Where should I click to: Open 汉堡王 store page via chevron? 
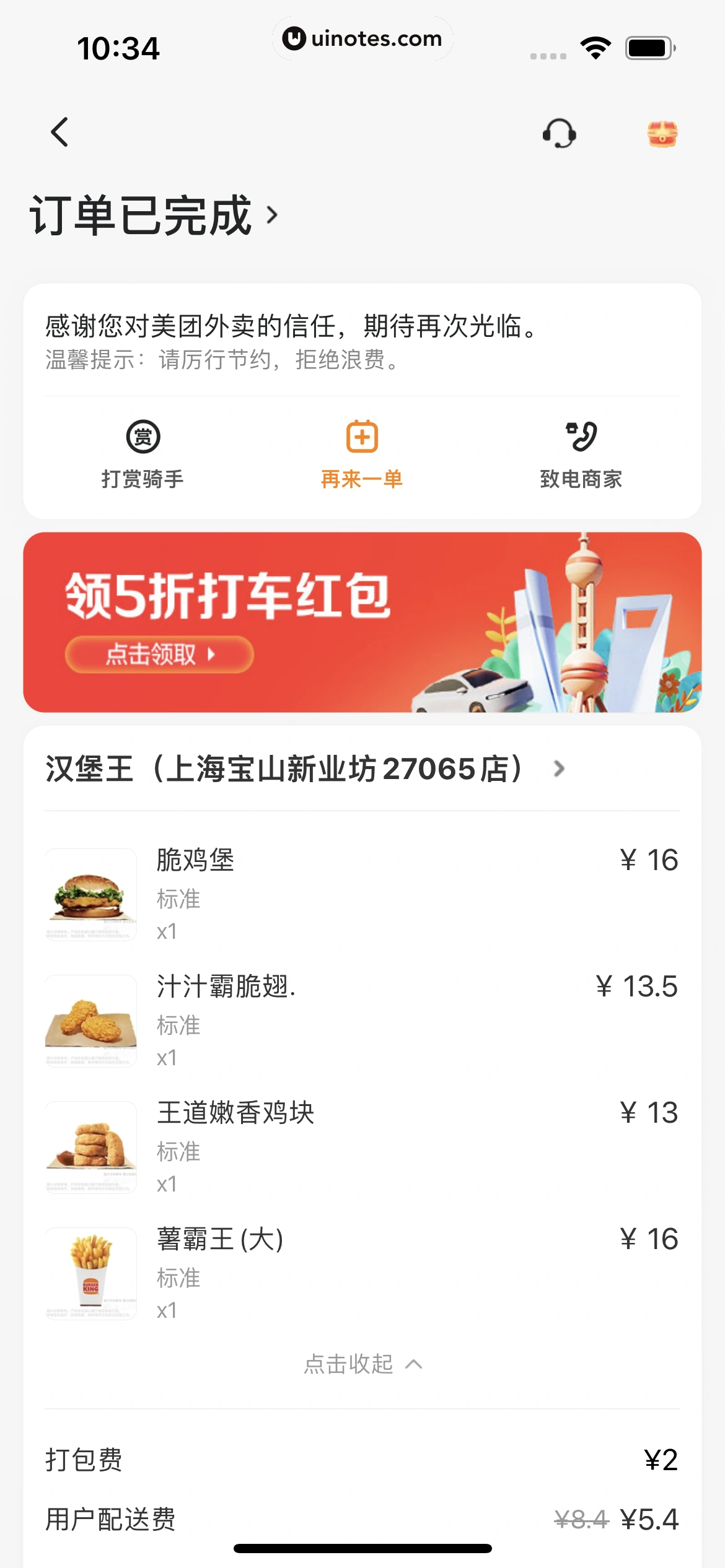pyautogui.click(x=560, y=769)
